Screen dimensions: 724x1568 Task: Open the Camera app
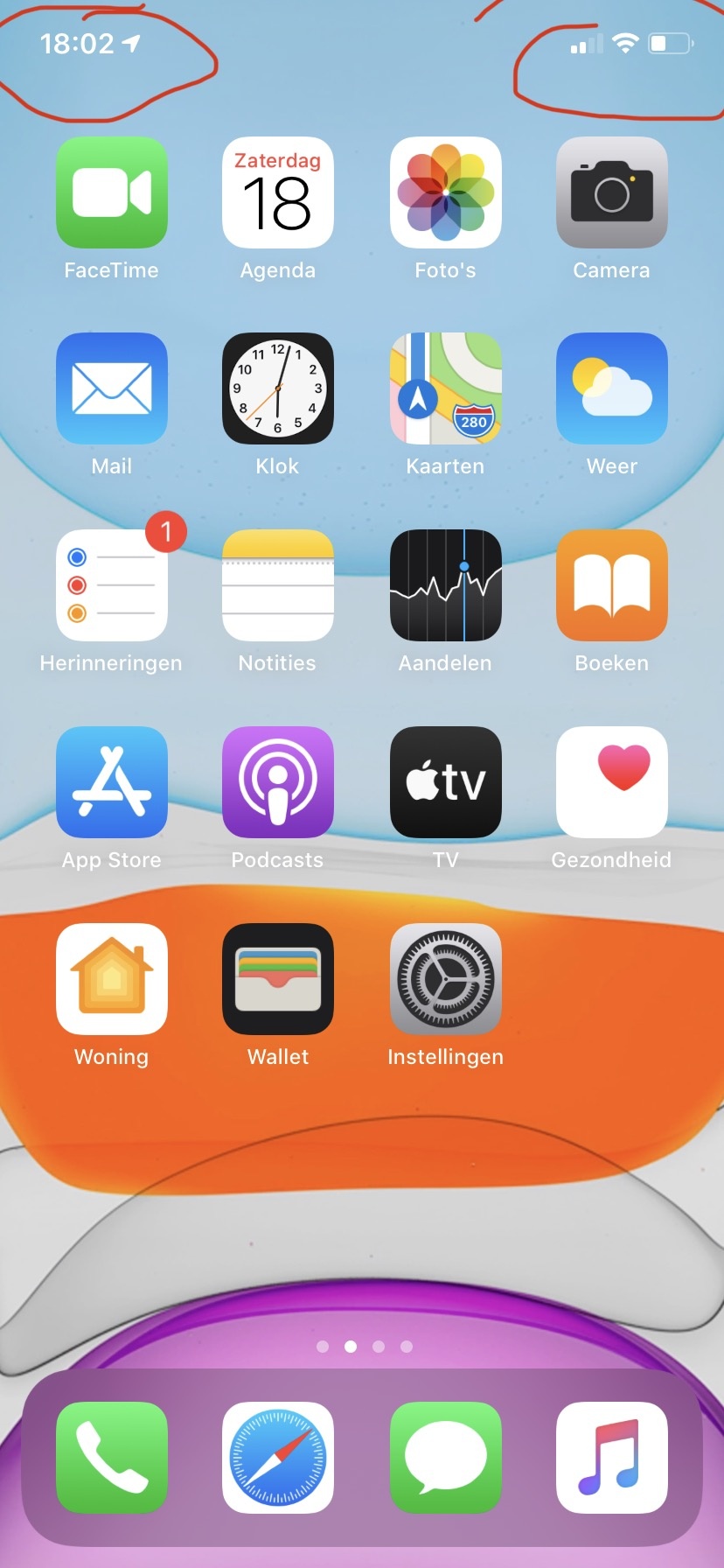(612, 192)
